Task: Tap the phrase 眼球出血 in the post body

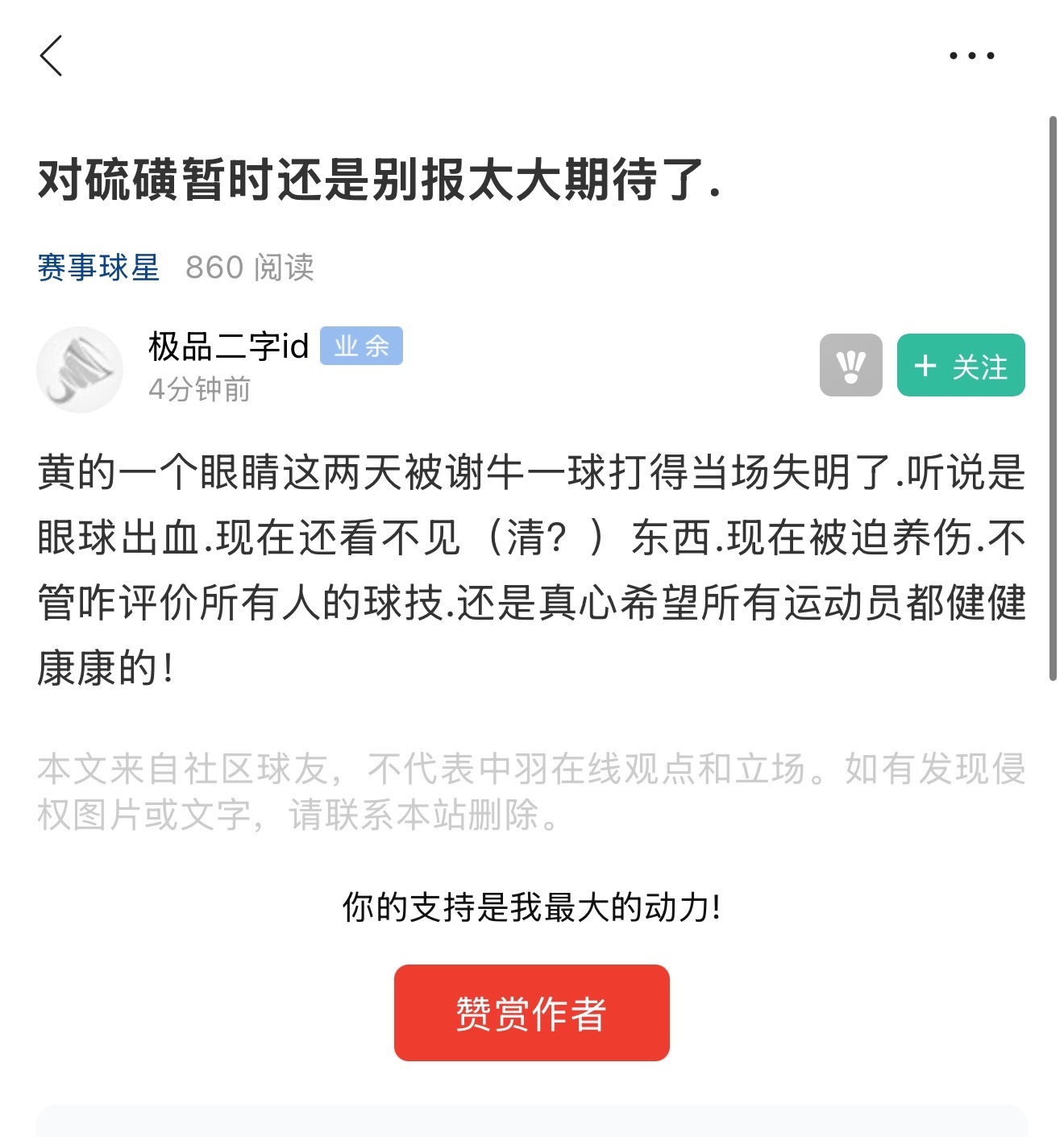Action: (x=116, y=535)
